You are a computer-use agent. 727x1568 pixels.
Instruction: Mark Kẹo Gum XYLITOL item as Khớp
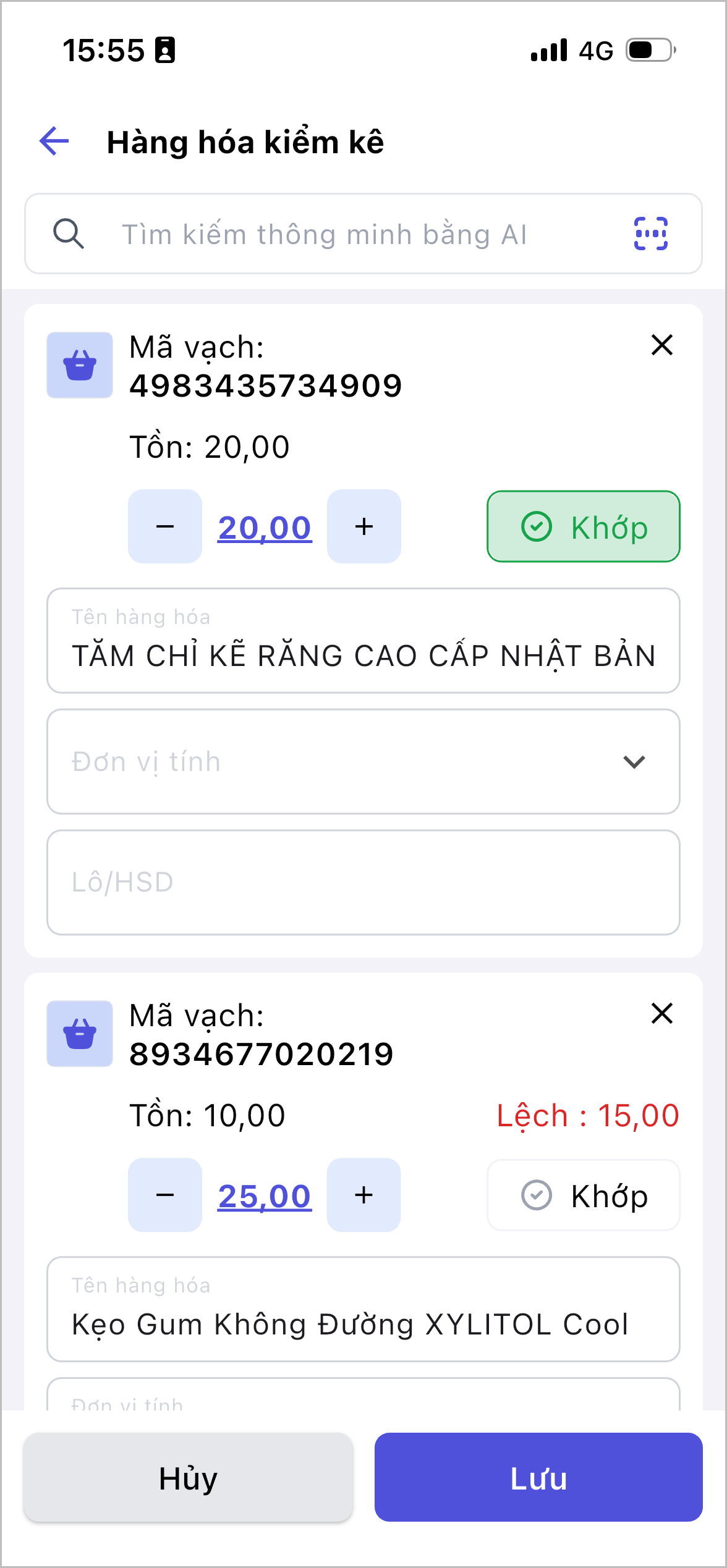[583, 1195]
